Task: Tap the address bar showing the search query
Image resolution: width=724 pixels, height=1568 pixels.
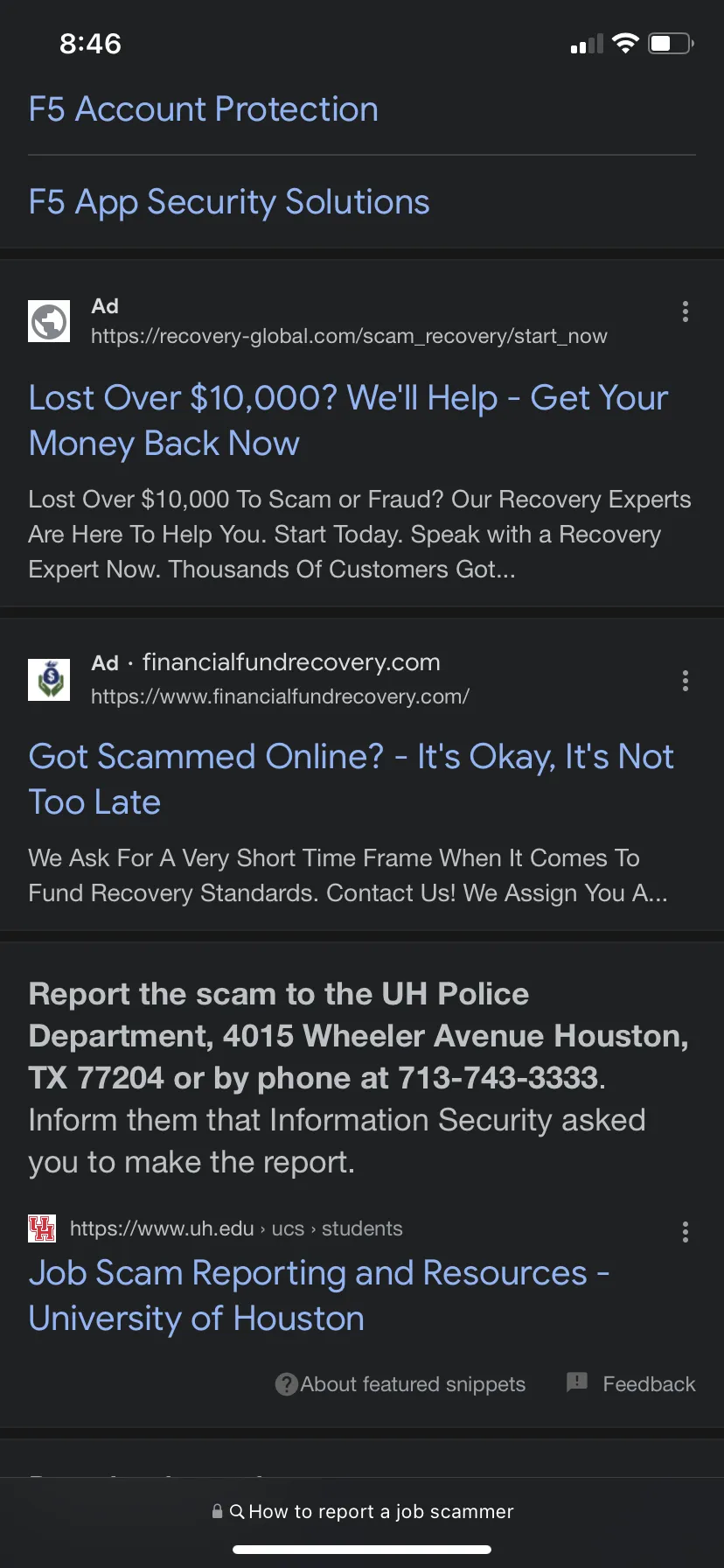Action: click(x=362, y=1511)
